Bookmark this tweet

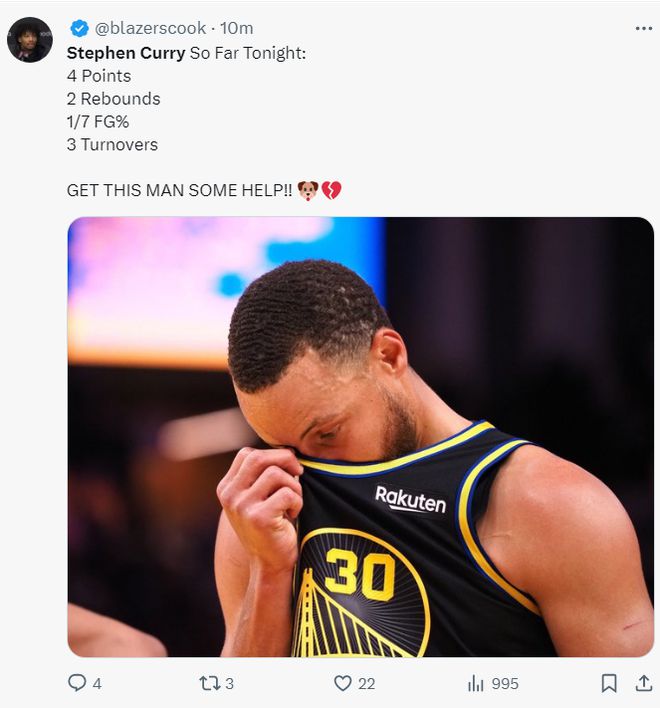[609, 683]
